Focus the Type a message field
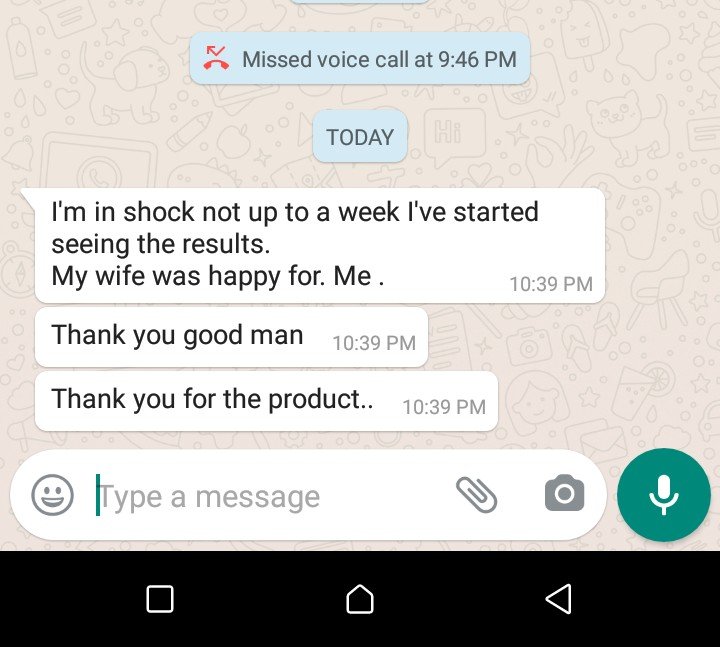The width and height of the screenshot is (720, 647). click(x=260, y=496)
